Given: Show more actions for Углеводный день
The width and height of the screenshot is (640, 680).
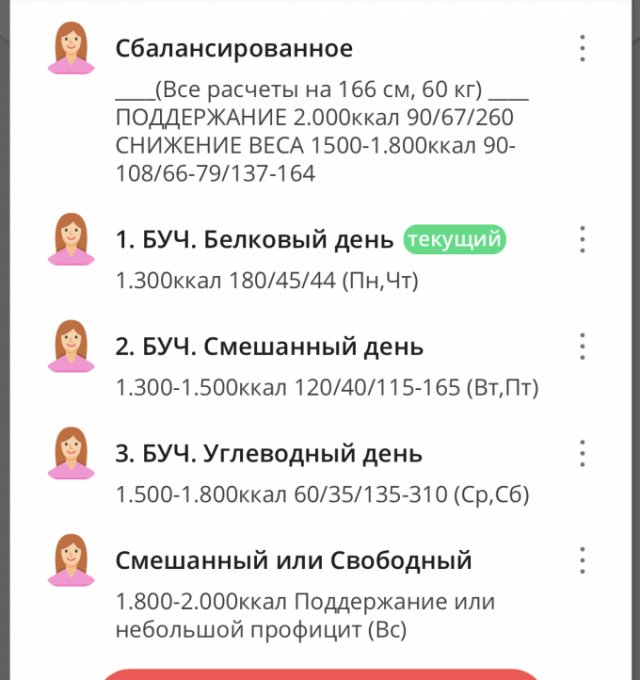Looking at the screenshot, I should pyautogui.click(x=582, y=453).
